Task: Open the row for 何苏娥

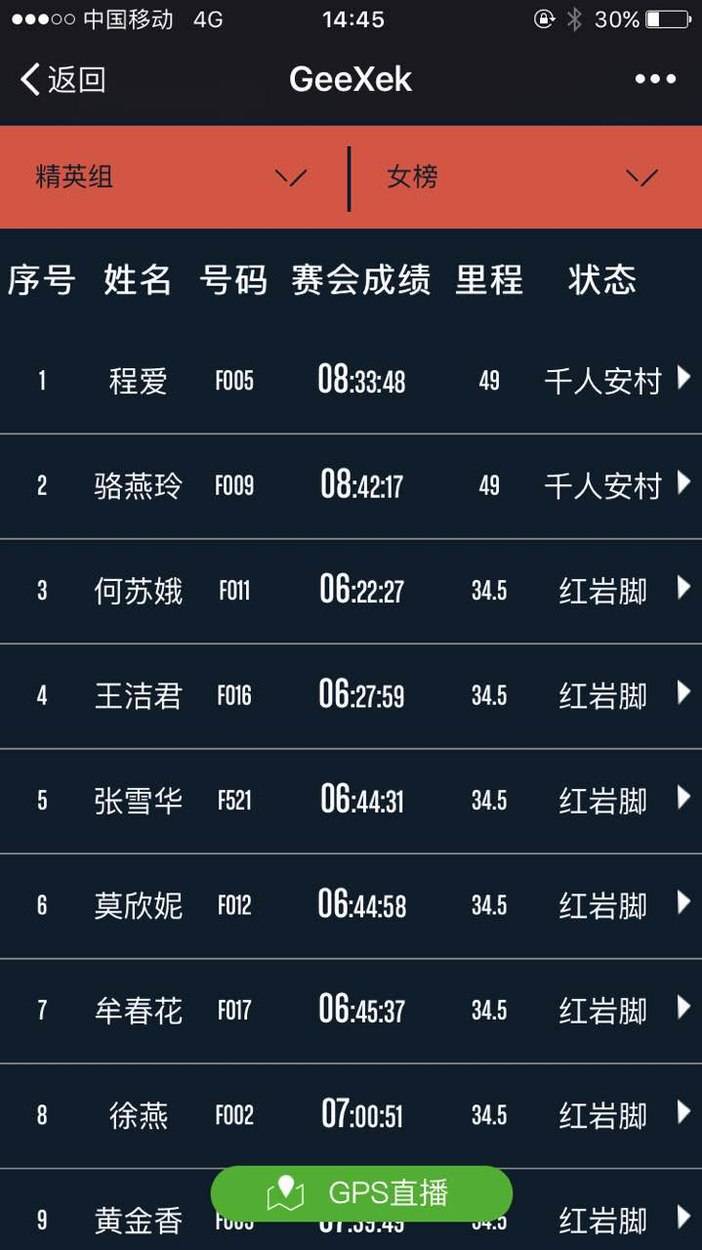Action: point(351,591)
